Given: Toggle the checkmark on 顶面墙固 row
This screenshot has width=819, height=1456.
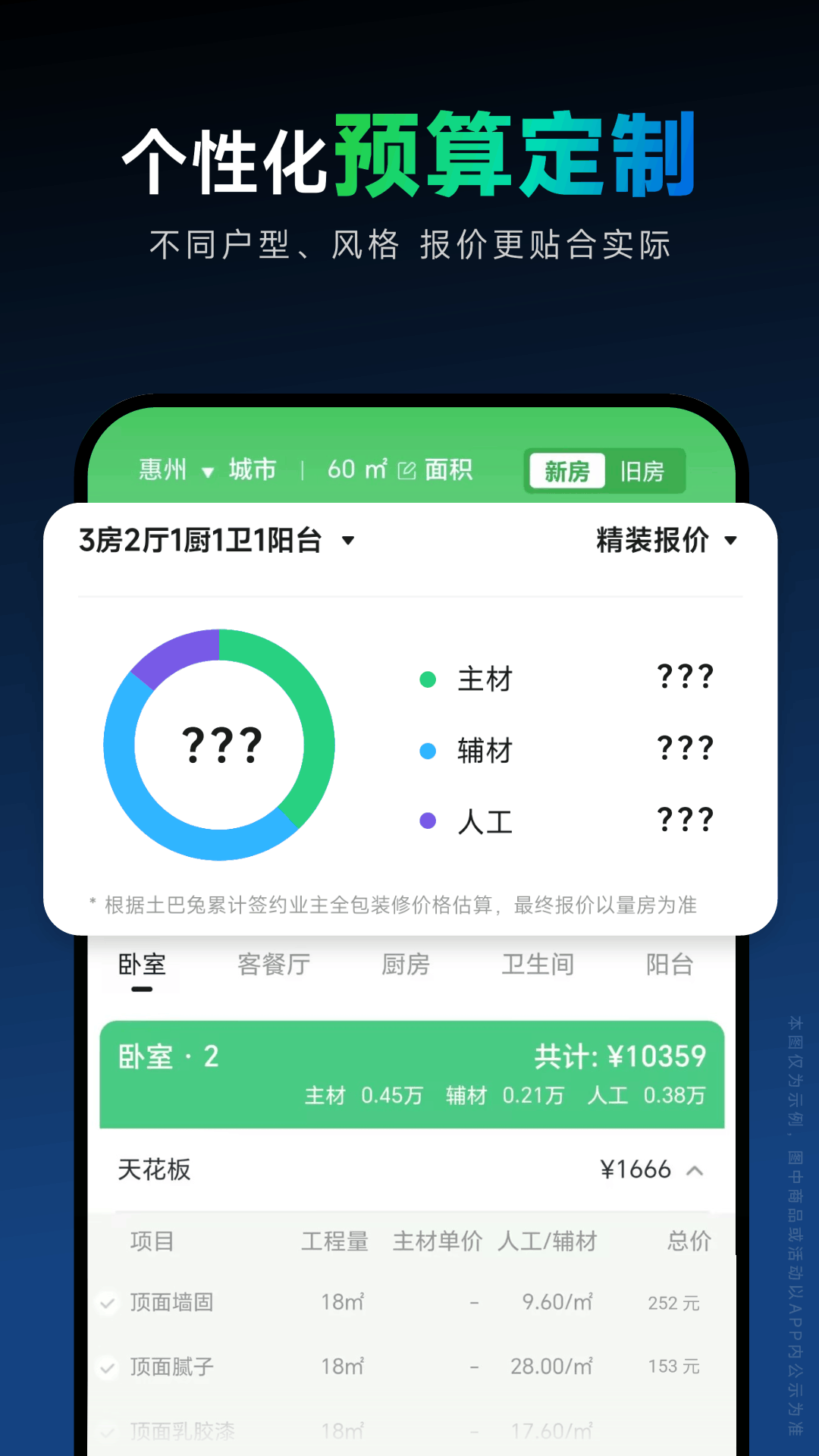Looking at the screenshot, I should point(107,1302).
